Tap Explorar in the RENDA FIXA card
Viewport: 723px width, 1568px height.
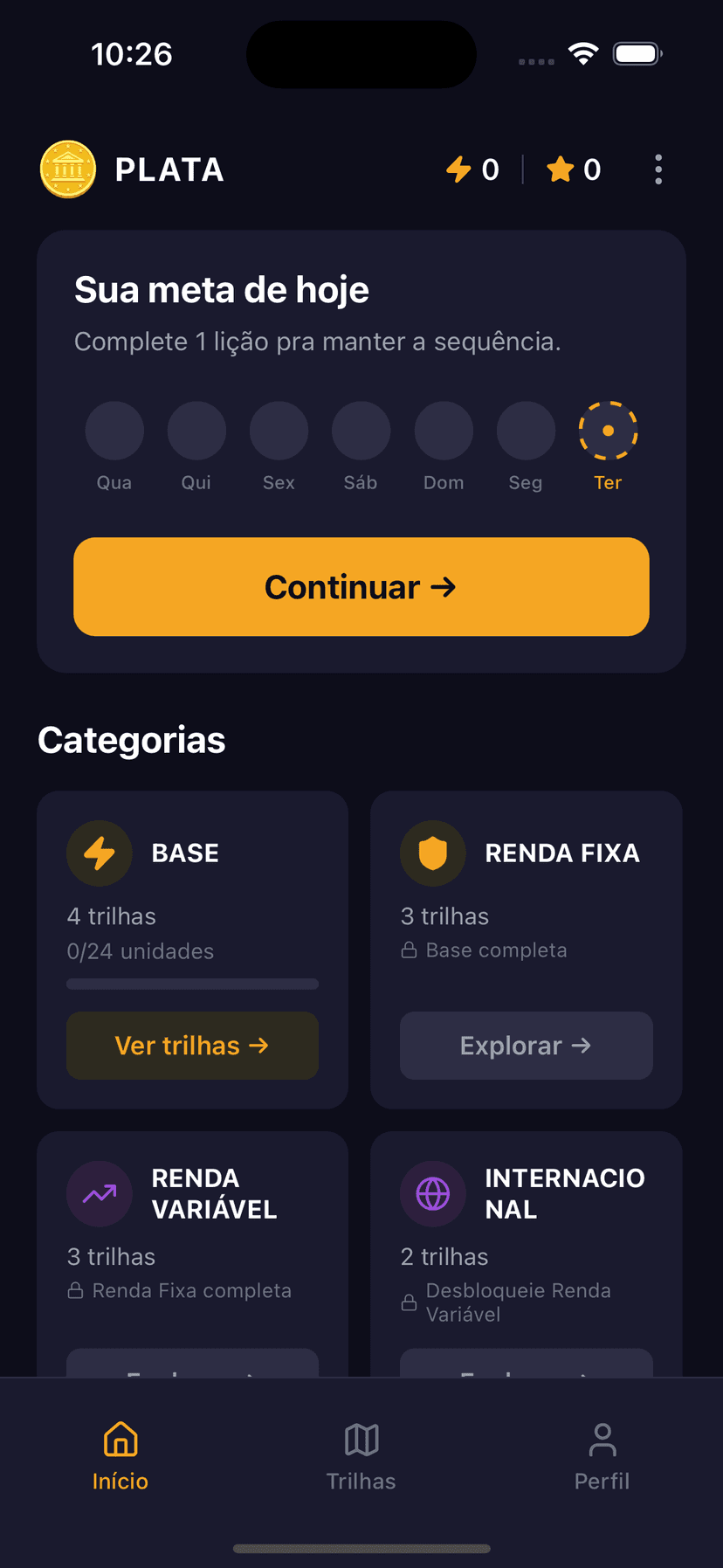[526, 1046]
